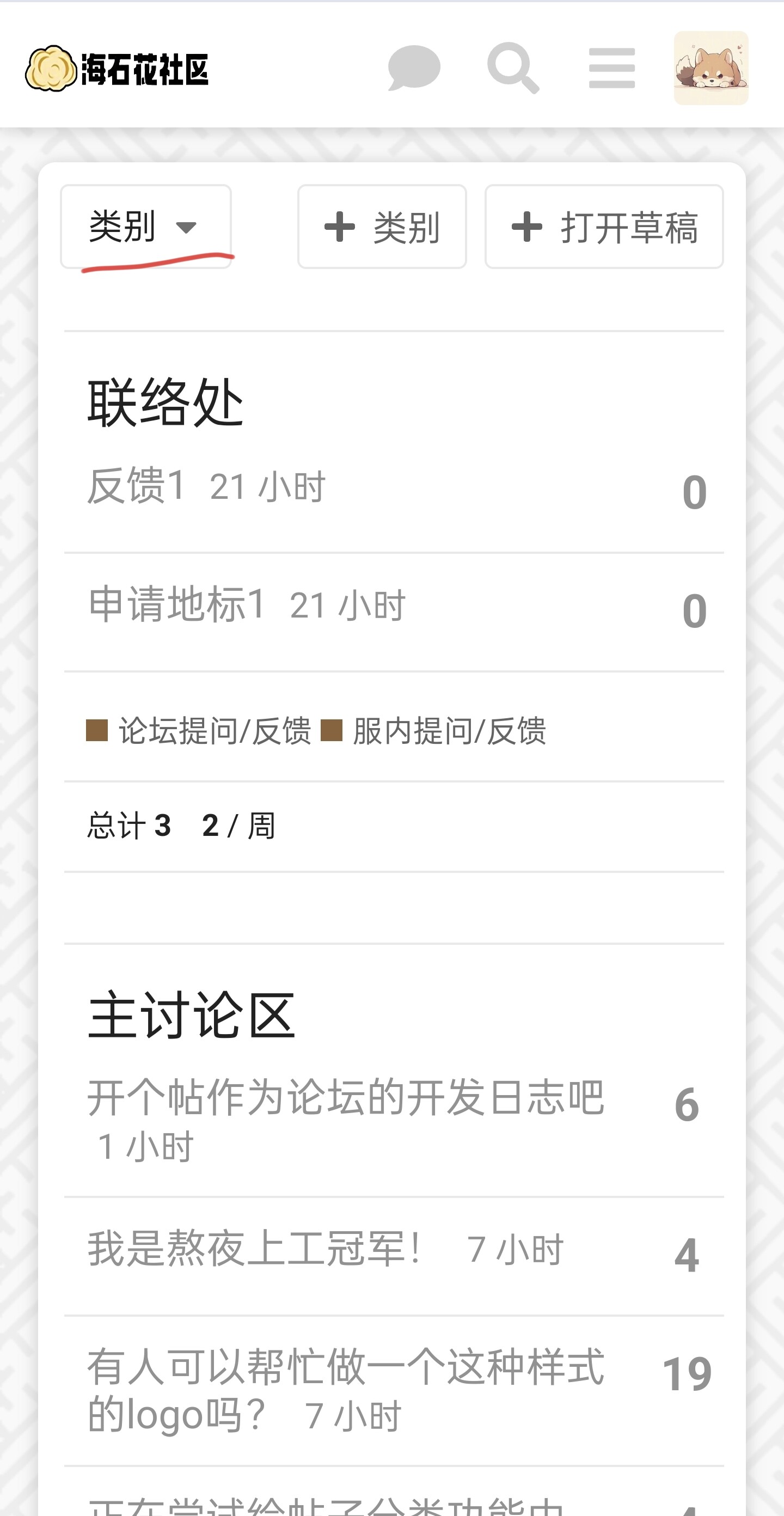Viewport: 784px width, 1516px height.
Task: Tap the 打开草稿 button
Action: [604, 227]
